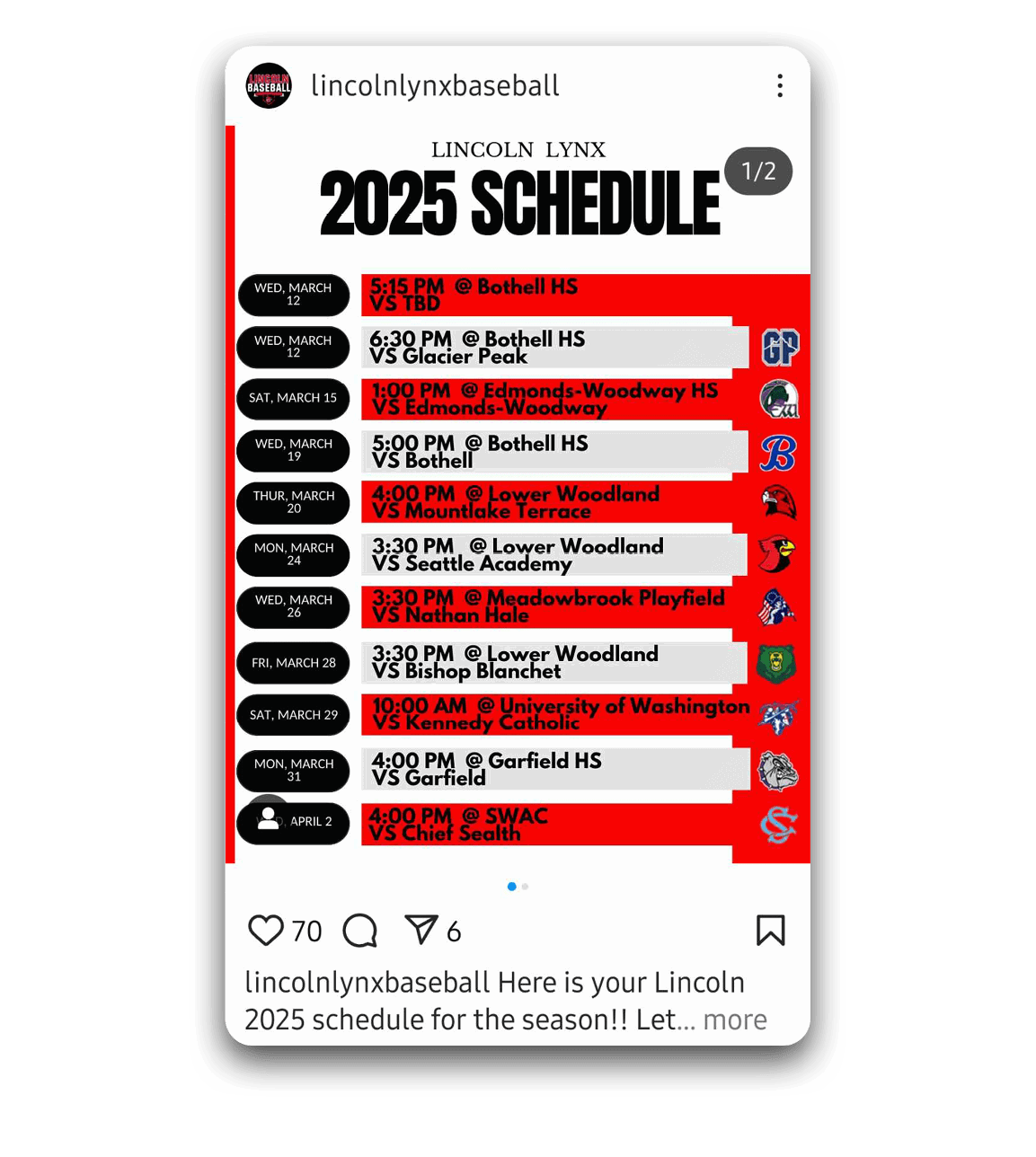Open the three-dot overflow menu
Screen dimensions: 1036x1157
coord(779,86)
